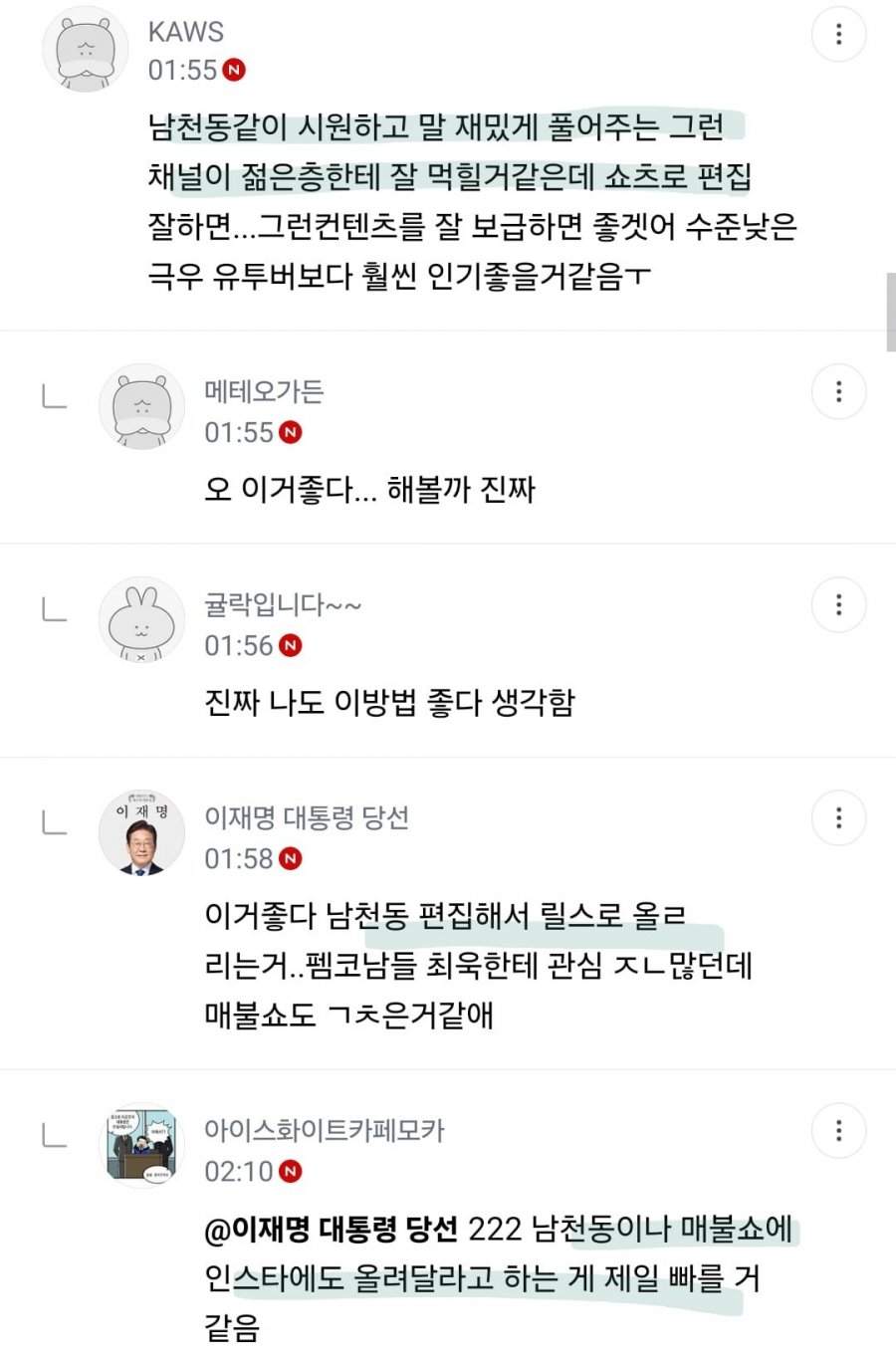Open 아이스화이트카페모카's cartoon avatar

tap(141, 1145)
